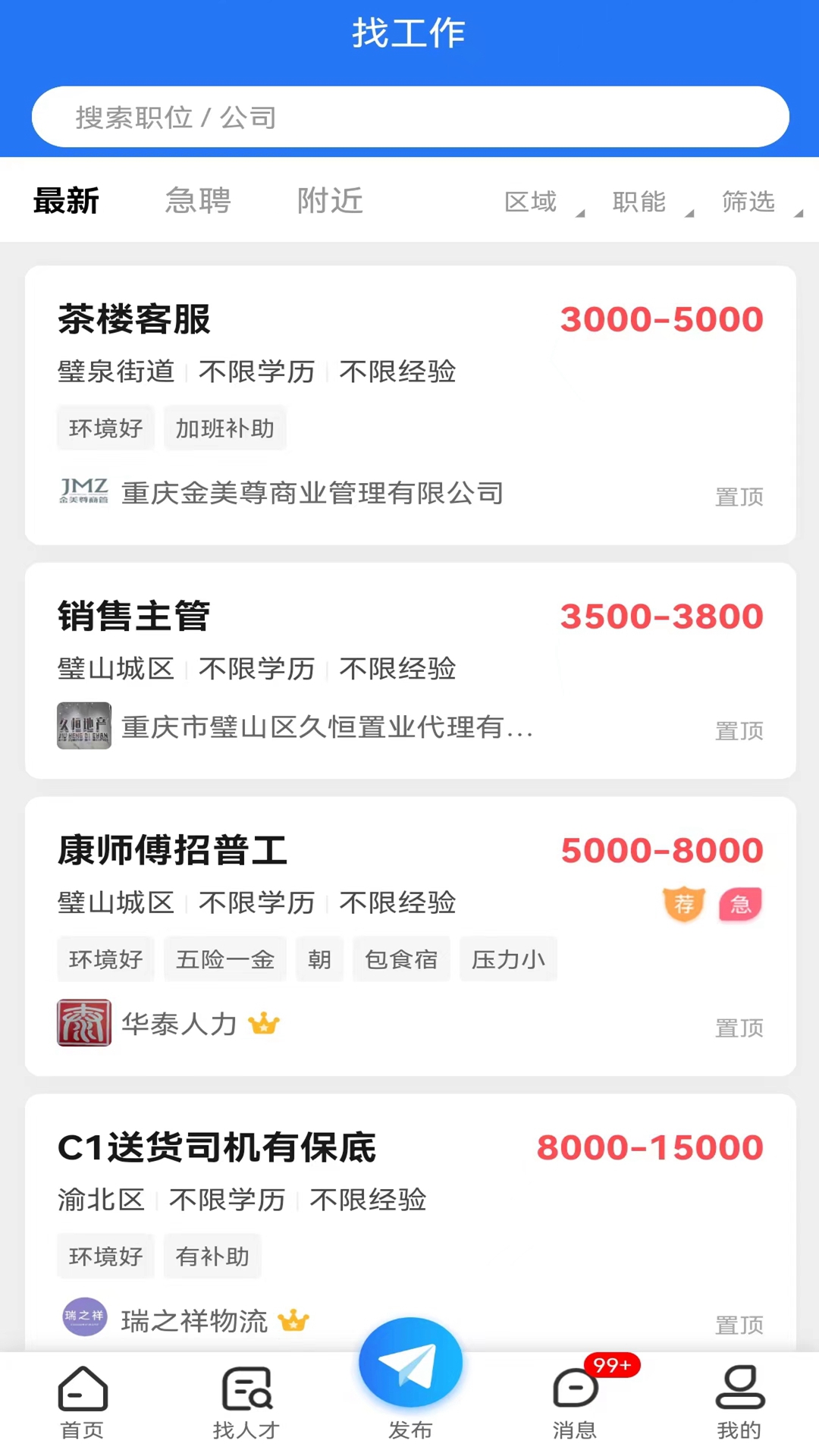Toggle the 荐 recommended badge

683,904
